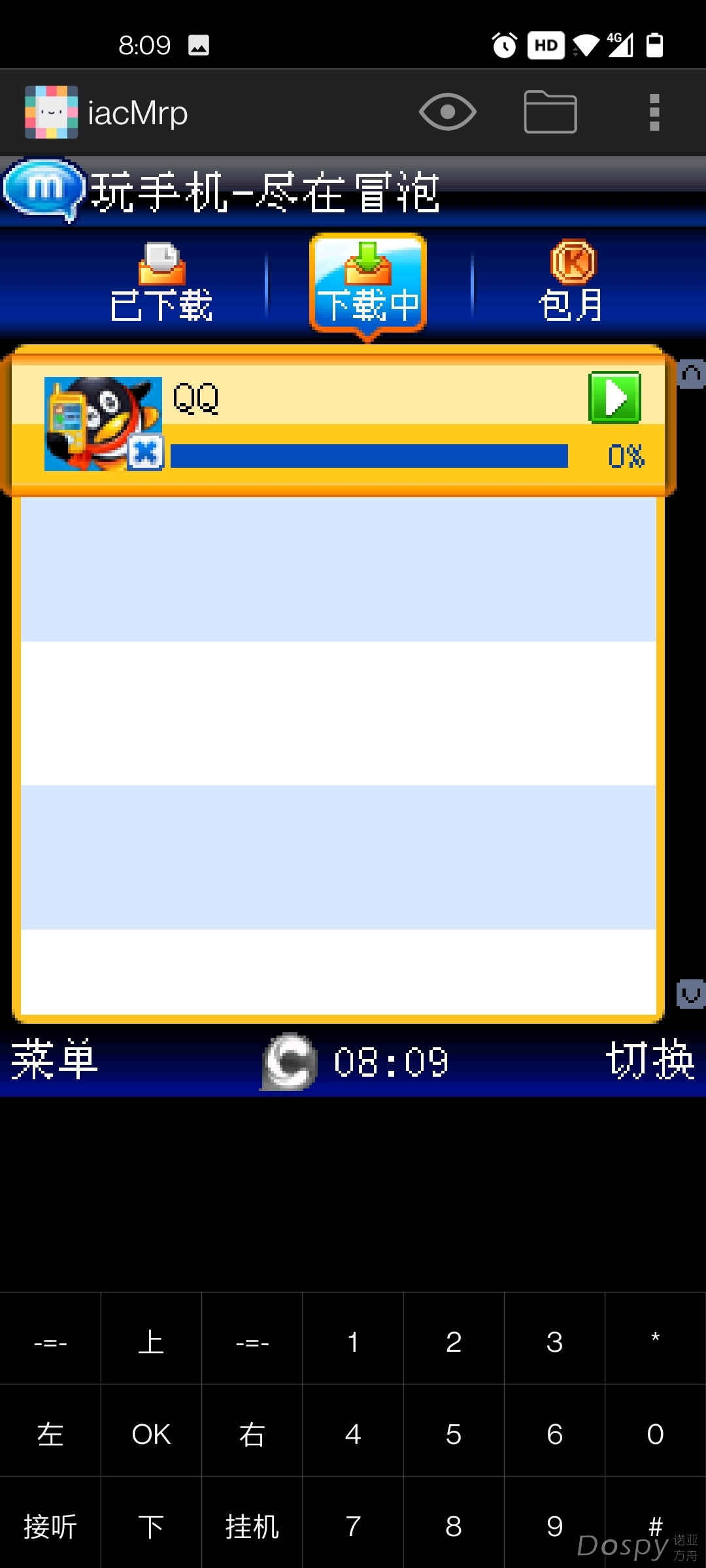Select the 下载中 tab

[368, 284]
